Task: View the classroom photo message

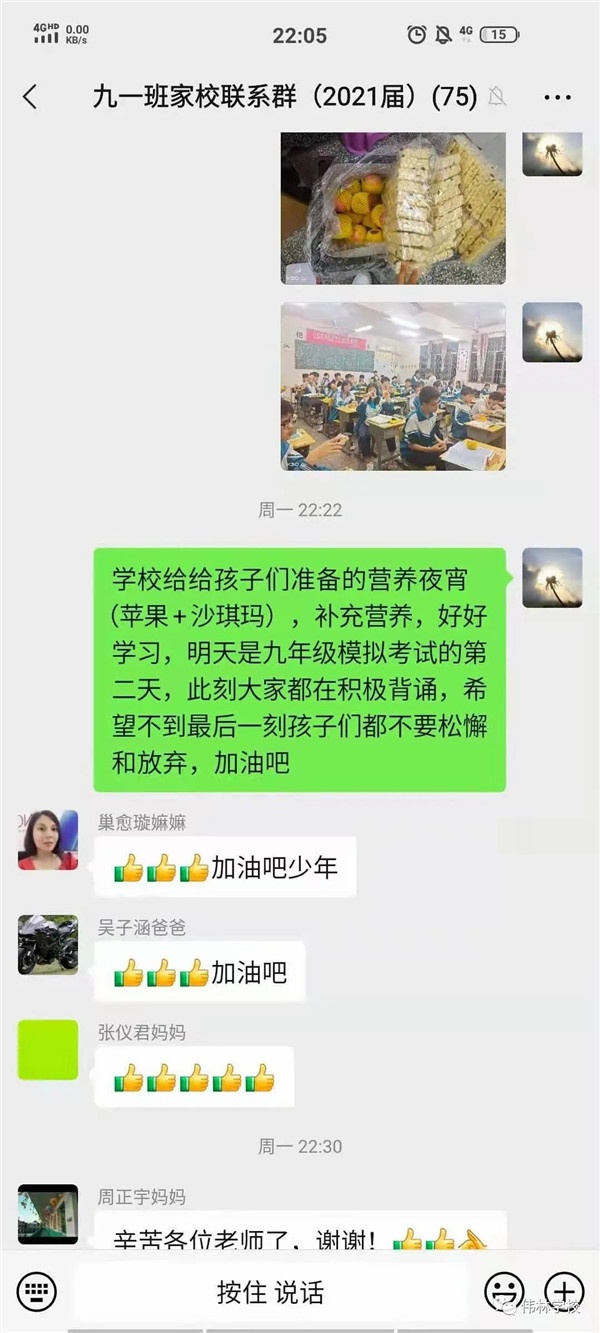Action: pos(392,387)
